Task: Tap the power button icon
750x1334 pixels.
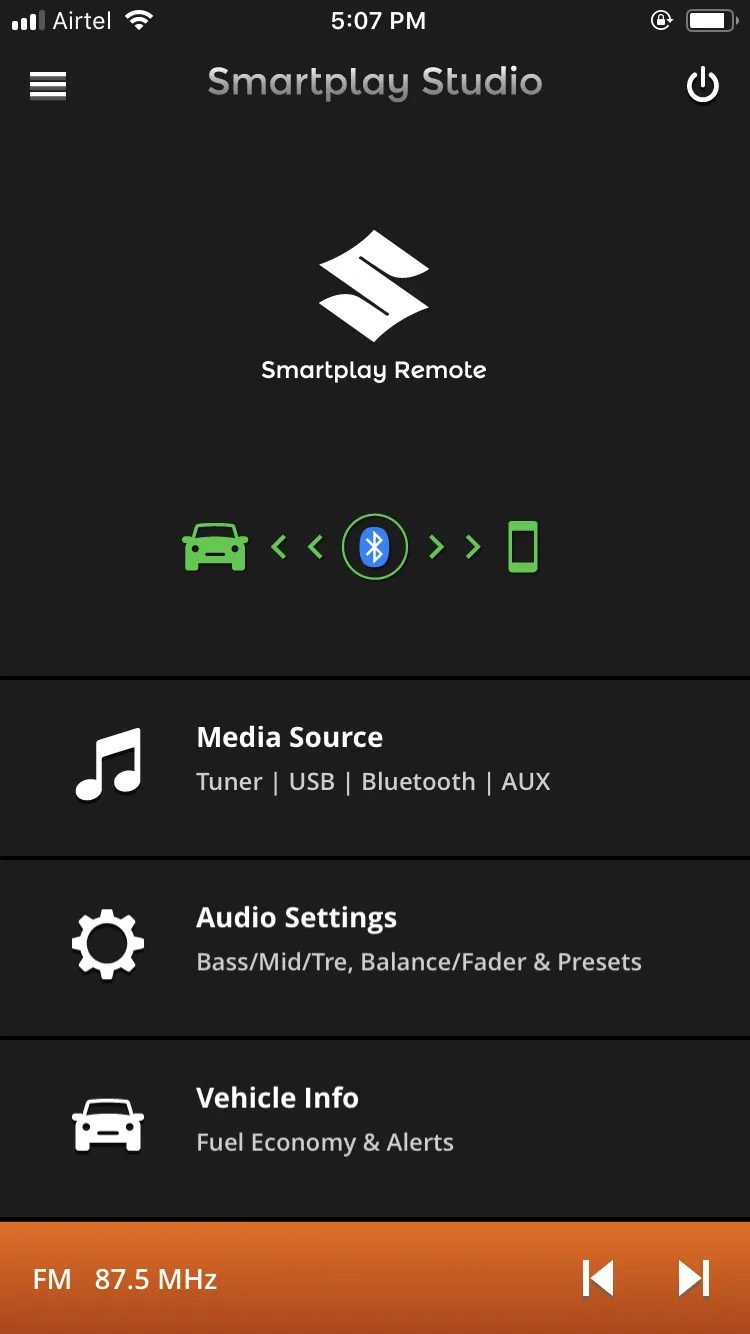Action: [x=703, y=86]
